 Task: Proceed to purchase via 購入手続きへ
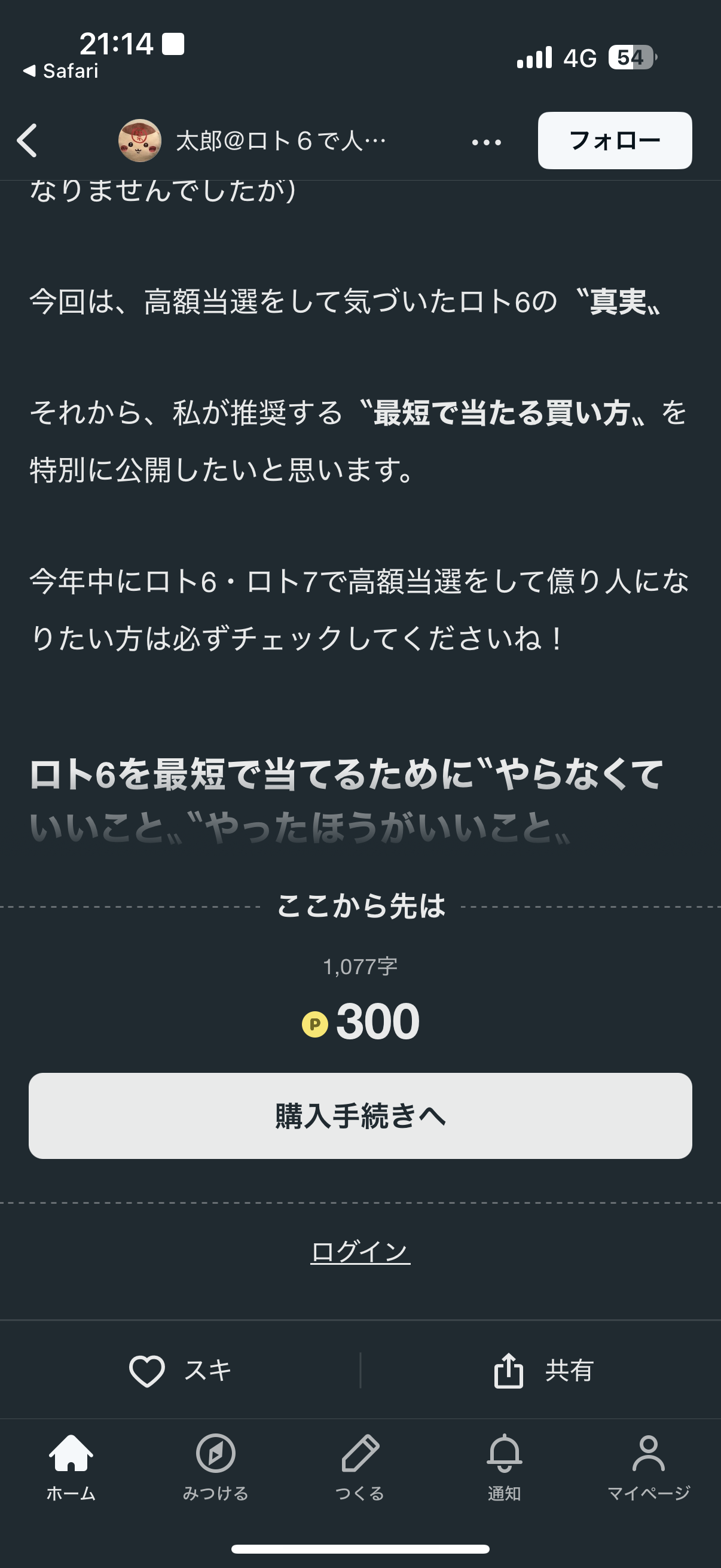[360, 1116]
